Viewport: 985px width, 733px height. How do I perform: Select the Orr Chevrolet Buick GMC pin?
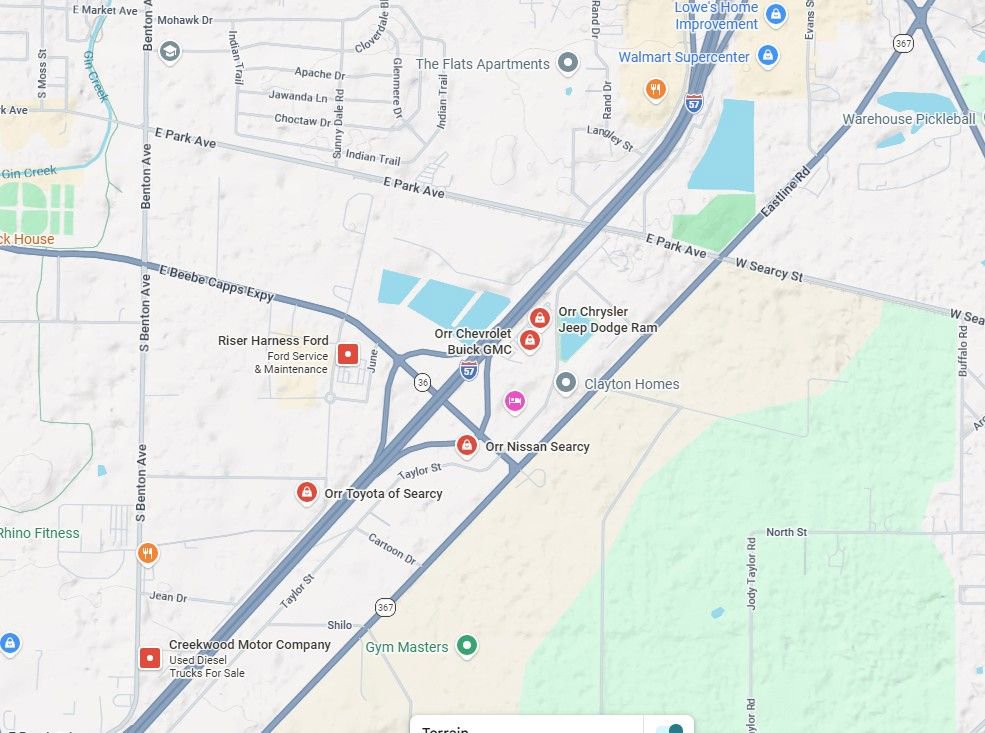(530, 340)
